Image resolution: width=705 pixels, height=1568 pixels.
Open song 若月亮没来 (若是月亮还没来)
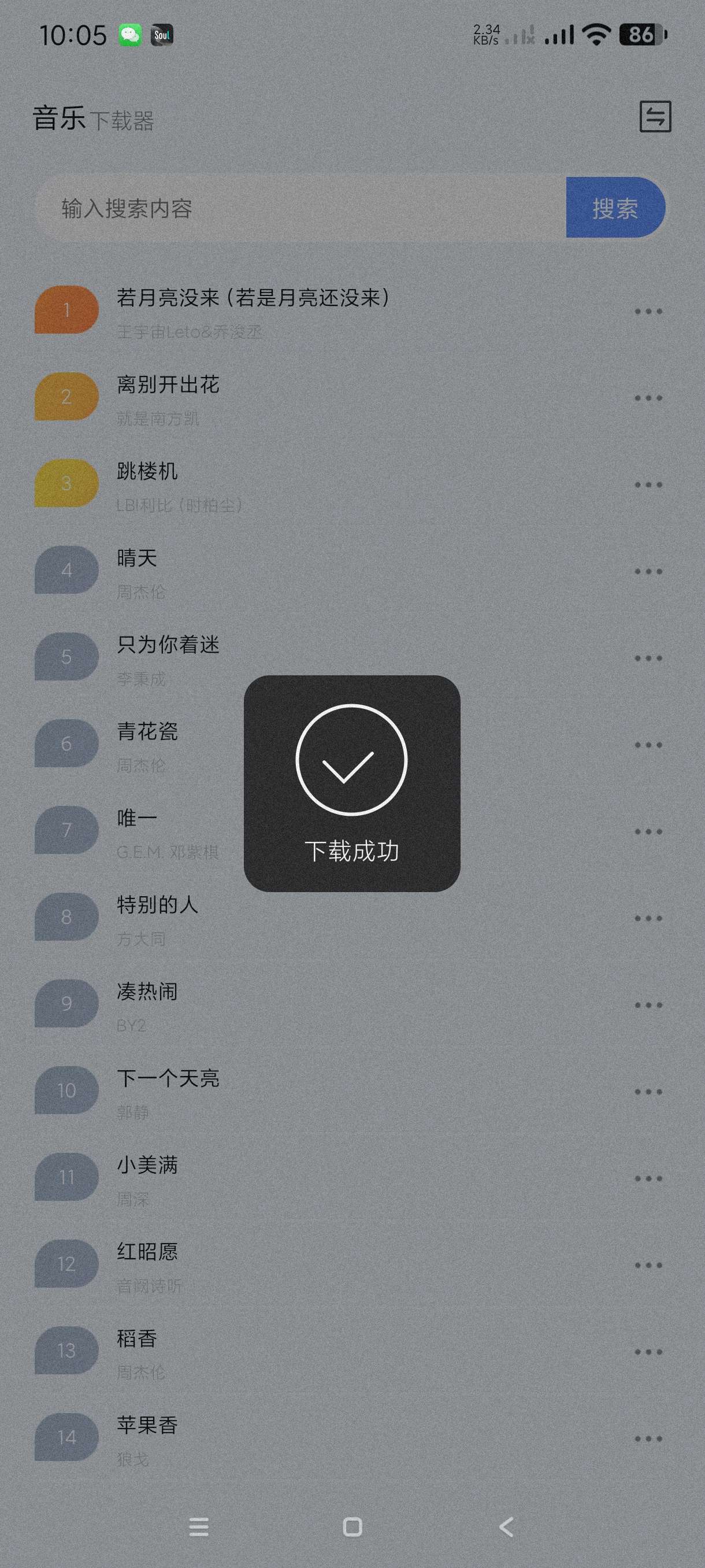point(253,298)
